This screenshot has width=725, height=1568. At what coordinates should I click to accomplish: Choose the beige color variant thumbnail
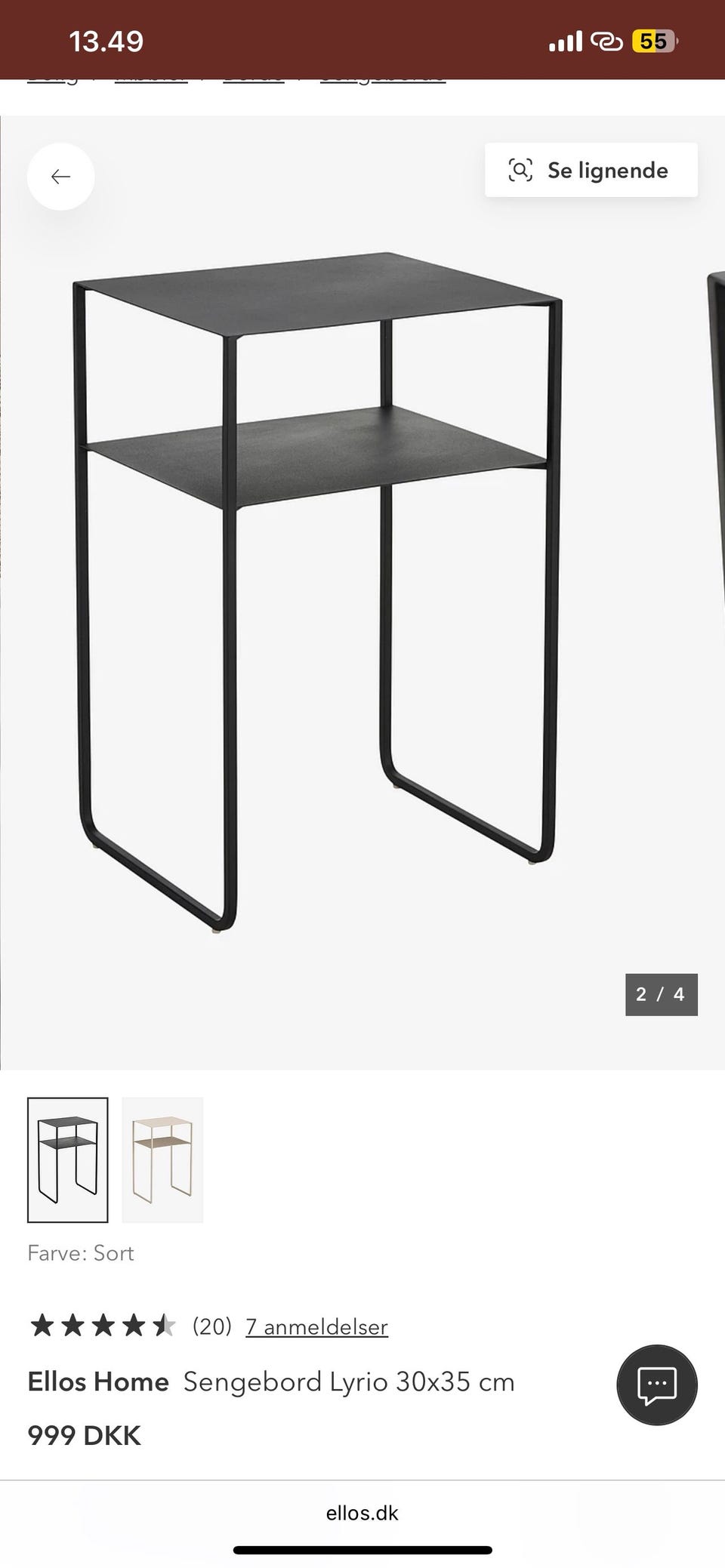tap(162, 1159)
